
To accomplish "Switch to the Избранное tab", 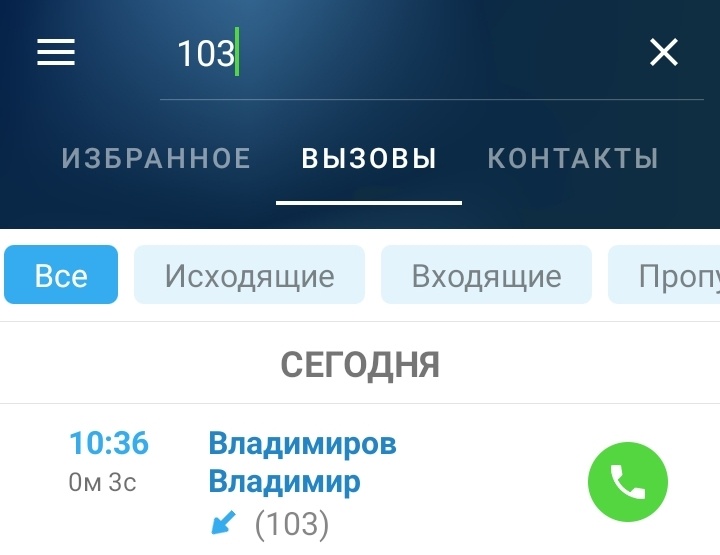I will click(156, 159).
